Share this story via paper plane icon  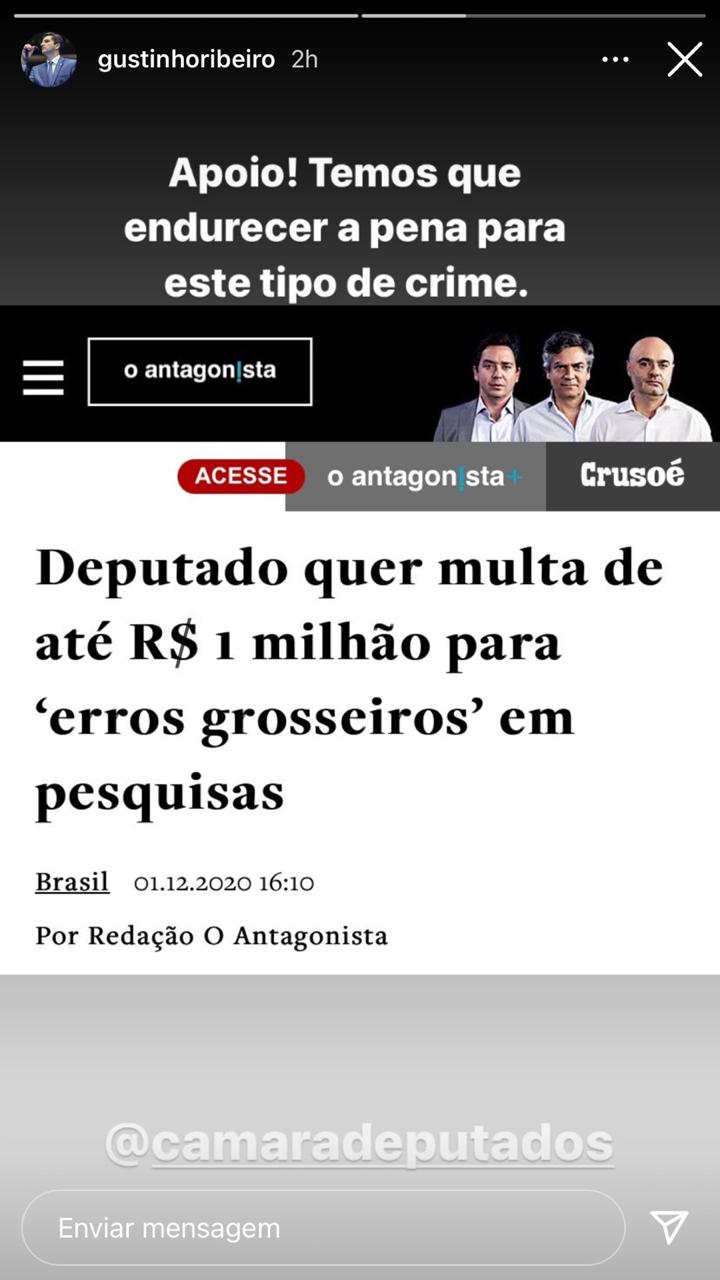[669, 1227]
